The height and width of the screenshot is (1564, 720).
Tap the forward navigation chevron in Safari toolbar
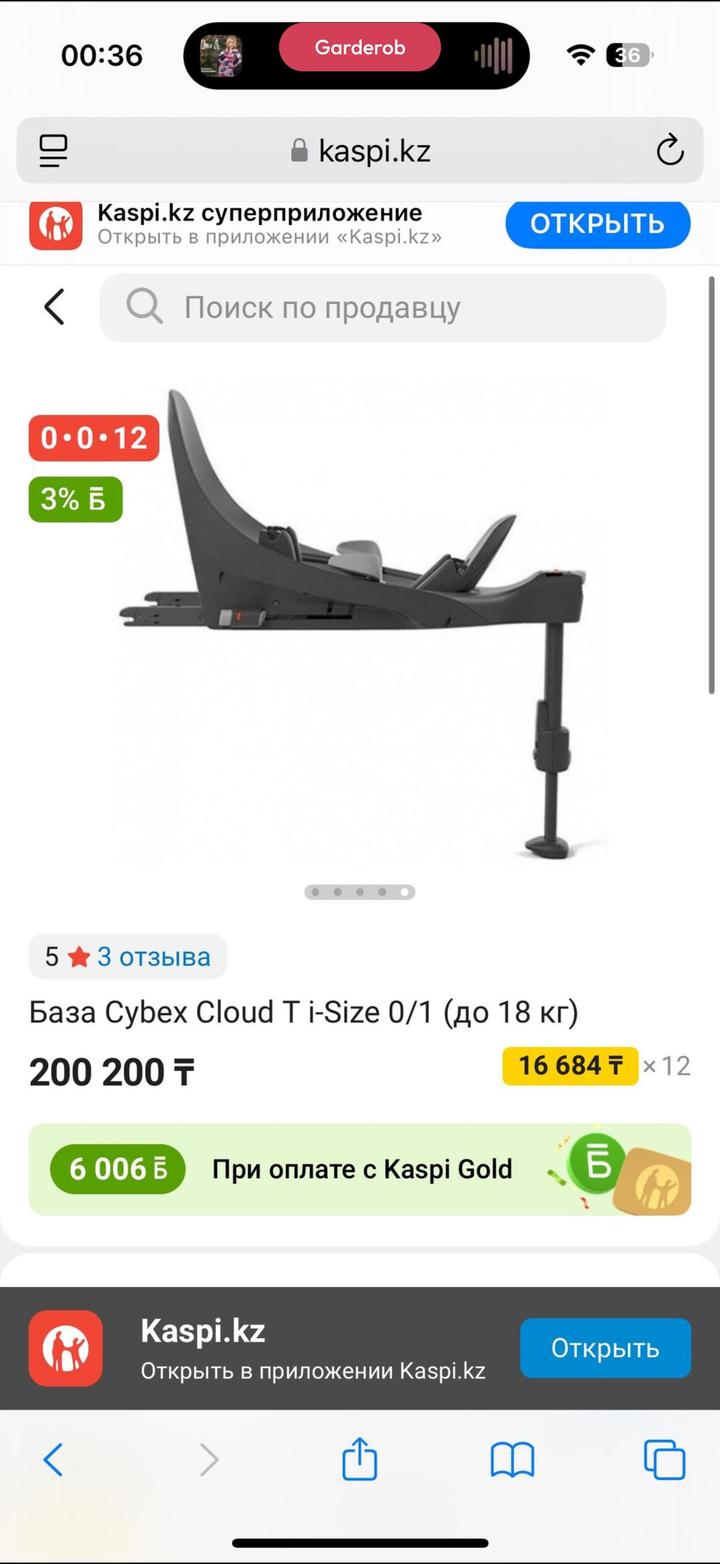click(x=208, y=1460)
